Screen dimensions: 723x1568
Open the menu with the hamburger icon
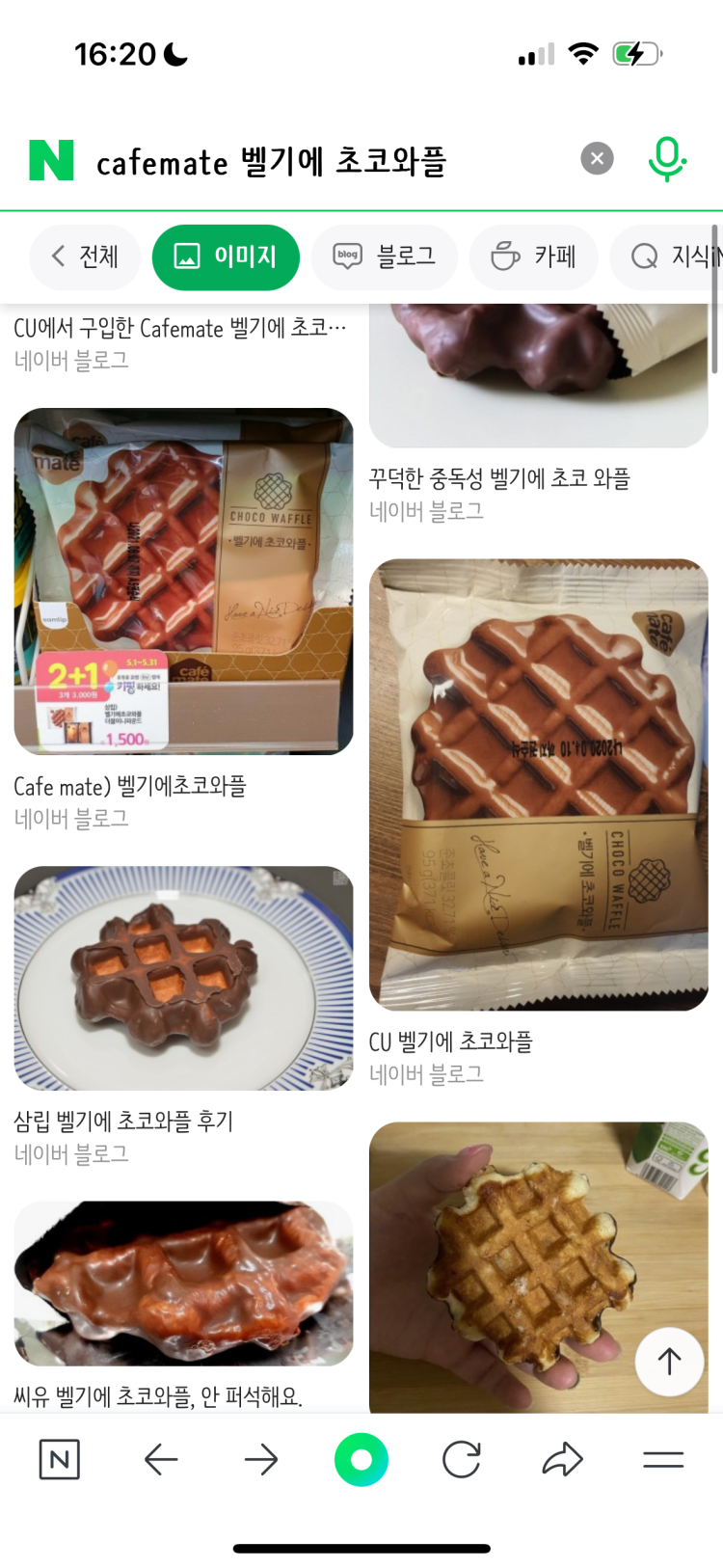[662, 1460]
